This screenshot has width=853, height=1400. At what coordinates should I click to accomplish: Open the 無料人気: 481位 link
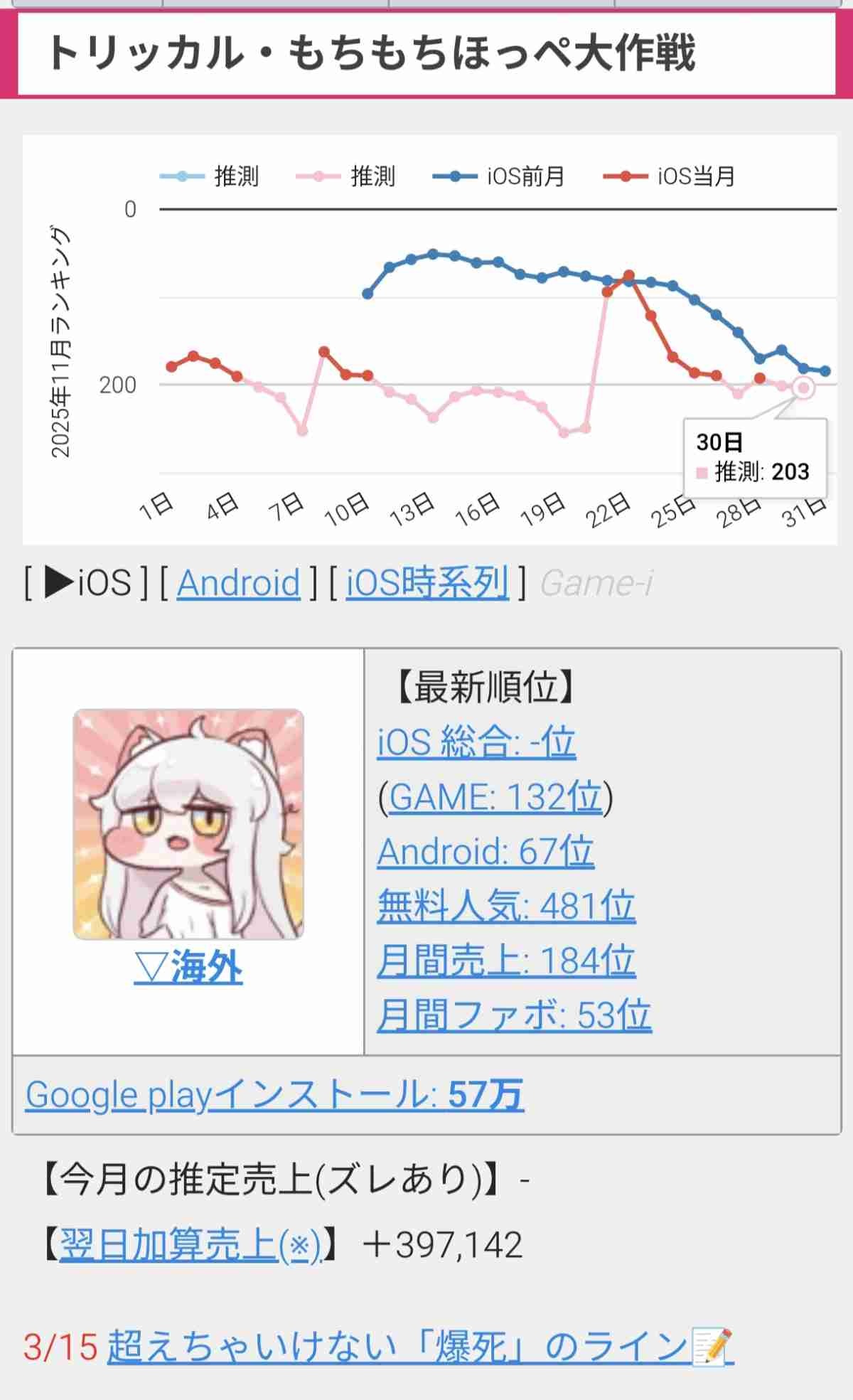click(x=506, y=907)
